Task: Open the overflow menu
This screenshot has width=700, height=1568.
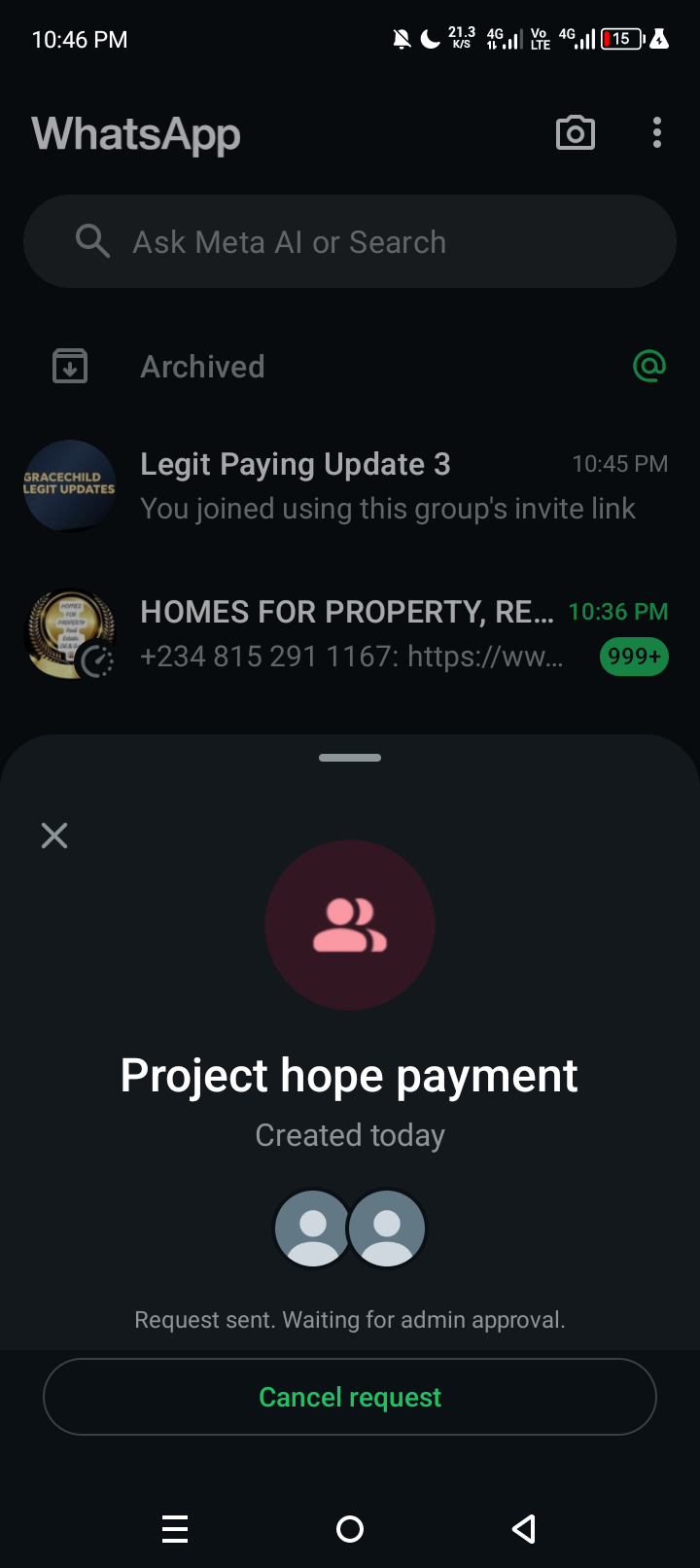Action: pos(657,133)
